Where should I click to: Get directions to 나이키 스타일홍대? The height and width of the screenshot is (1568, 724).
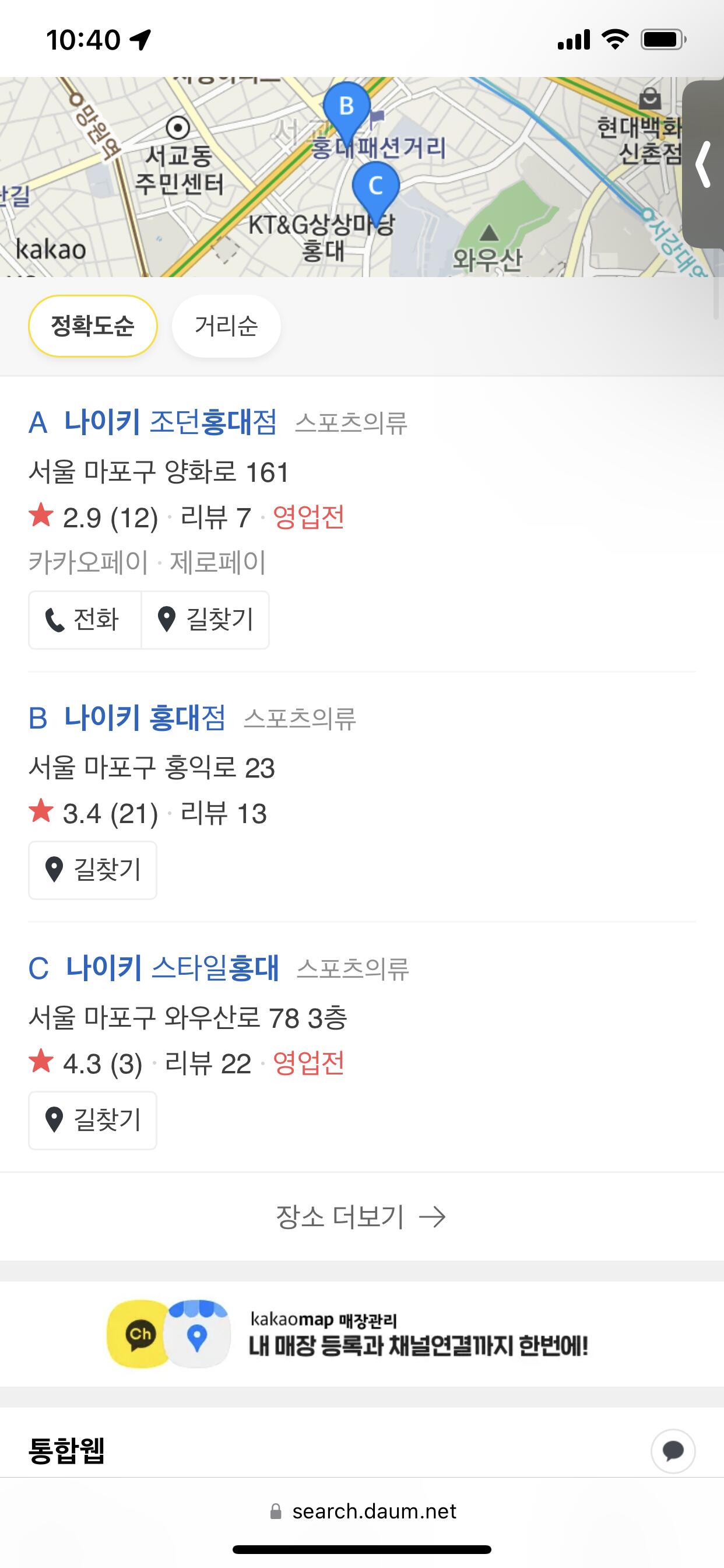(93, 1120)
